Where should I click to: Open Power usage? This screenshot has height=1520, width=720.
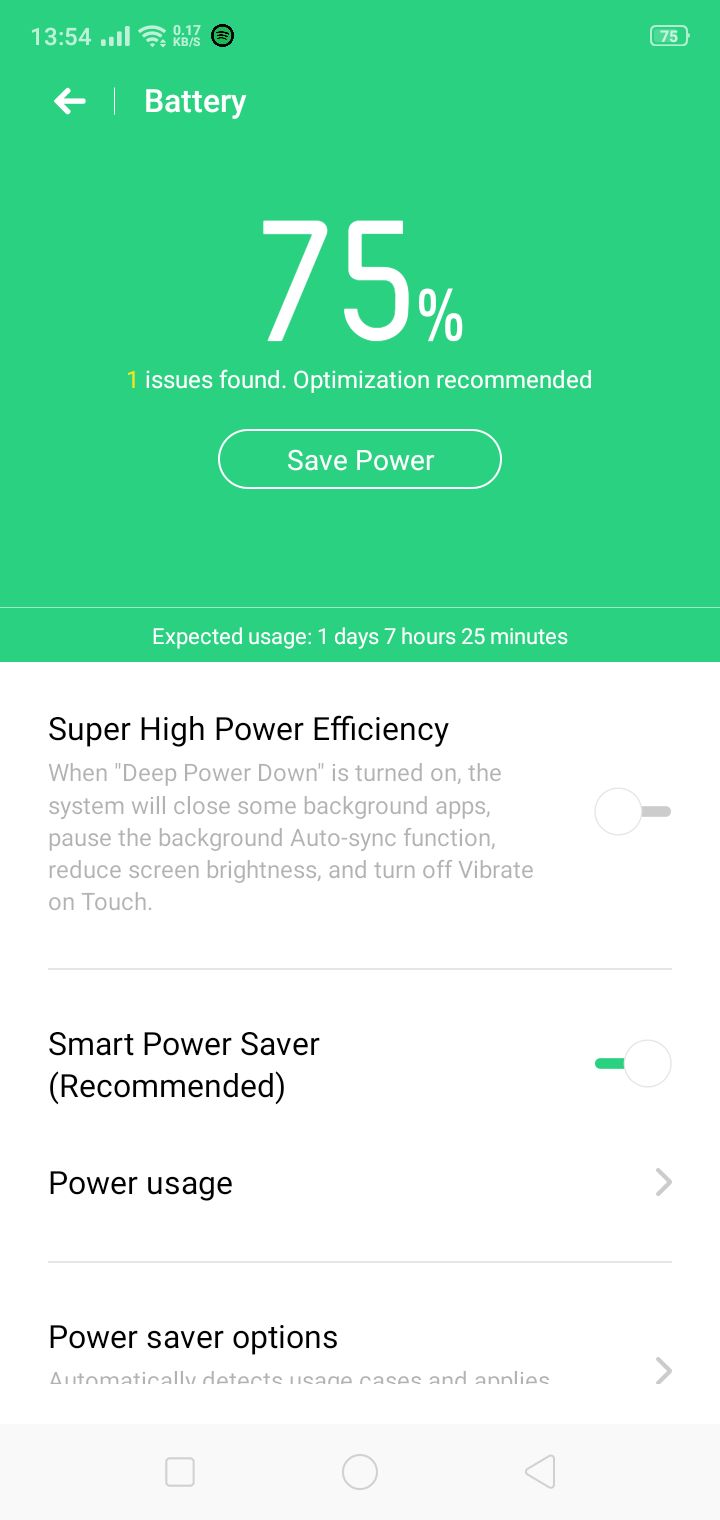[x=360, y=1183]
